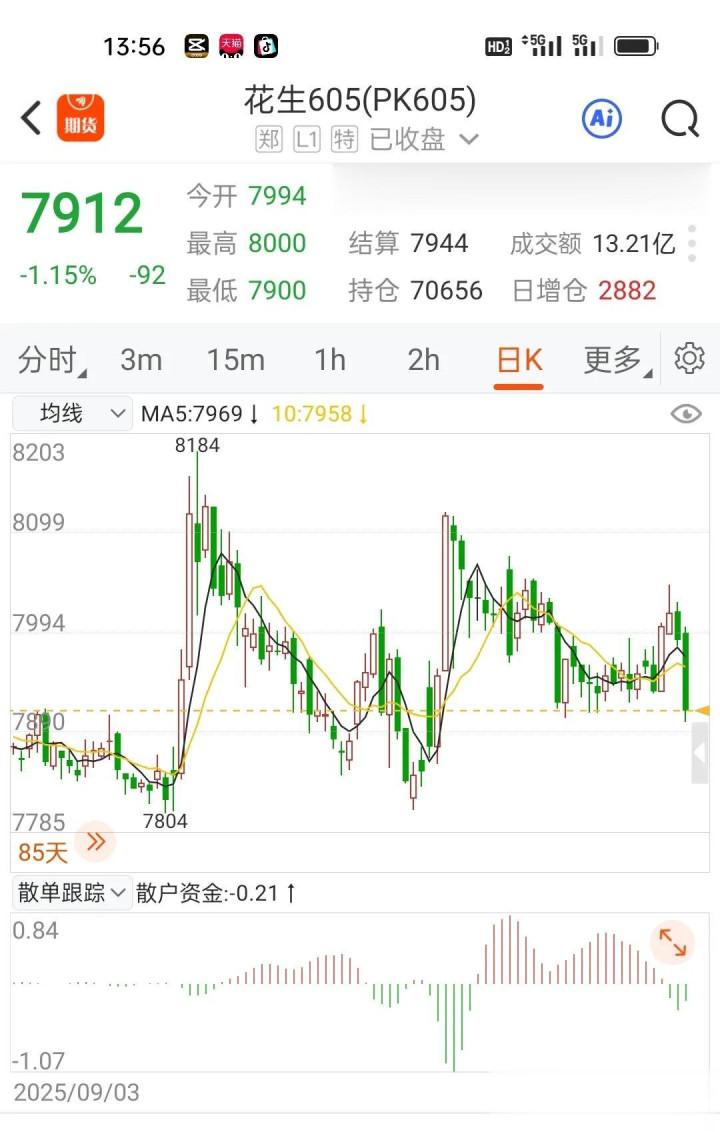
Task: Change the 均线 indicator dropdown
Action: (73, 413)
